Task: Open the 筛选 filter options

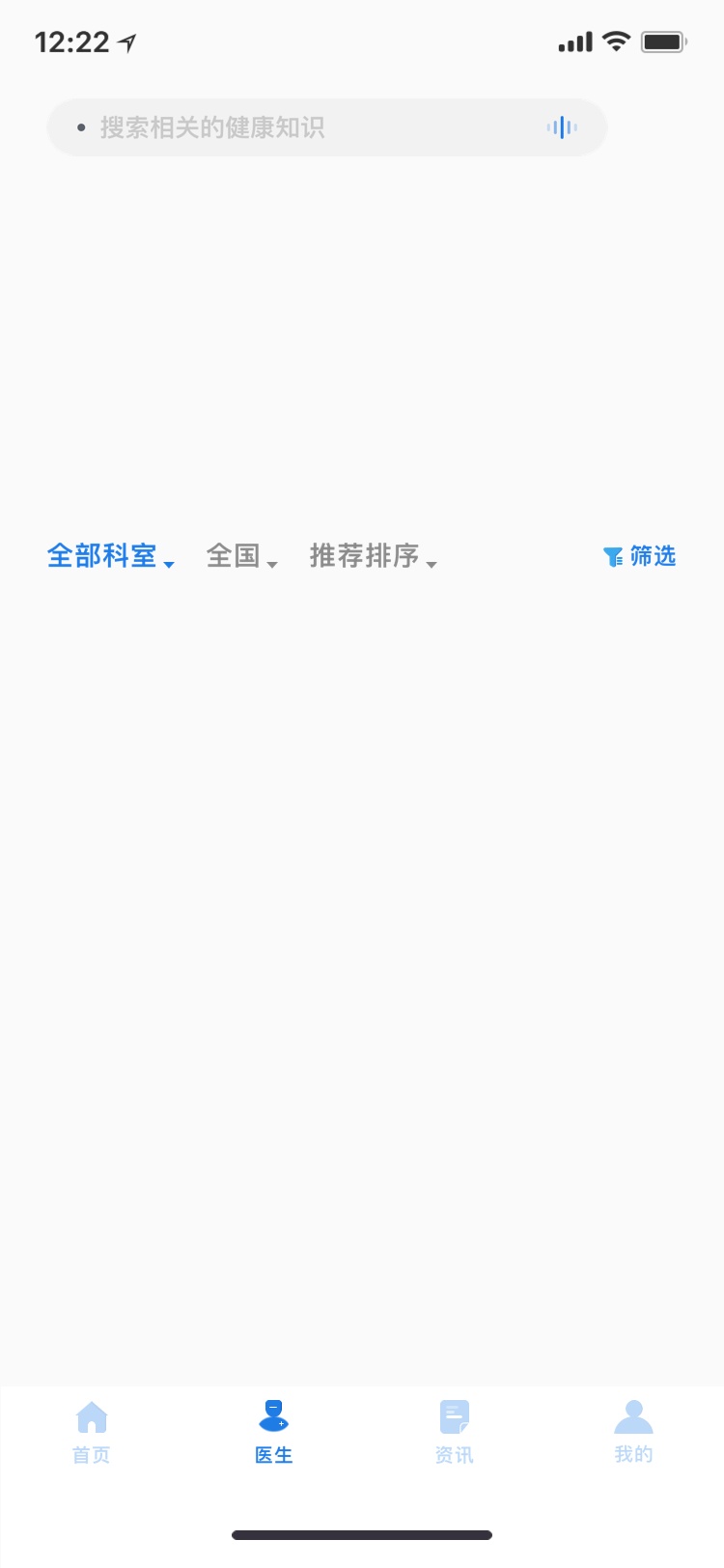Action: [639, 556]
